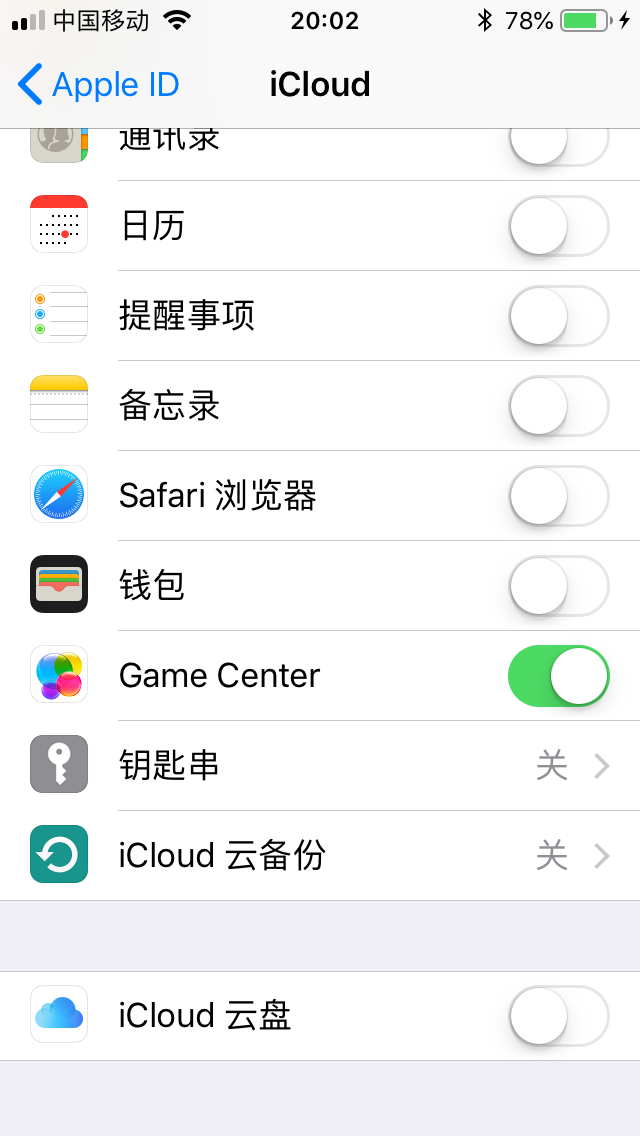Enable the 日历 calendar sync switch
Viewport: 640px width, 1136px height.
point(558,226)
